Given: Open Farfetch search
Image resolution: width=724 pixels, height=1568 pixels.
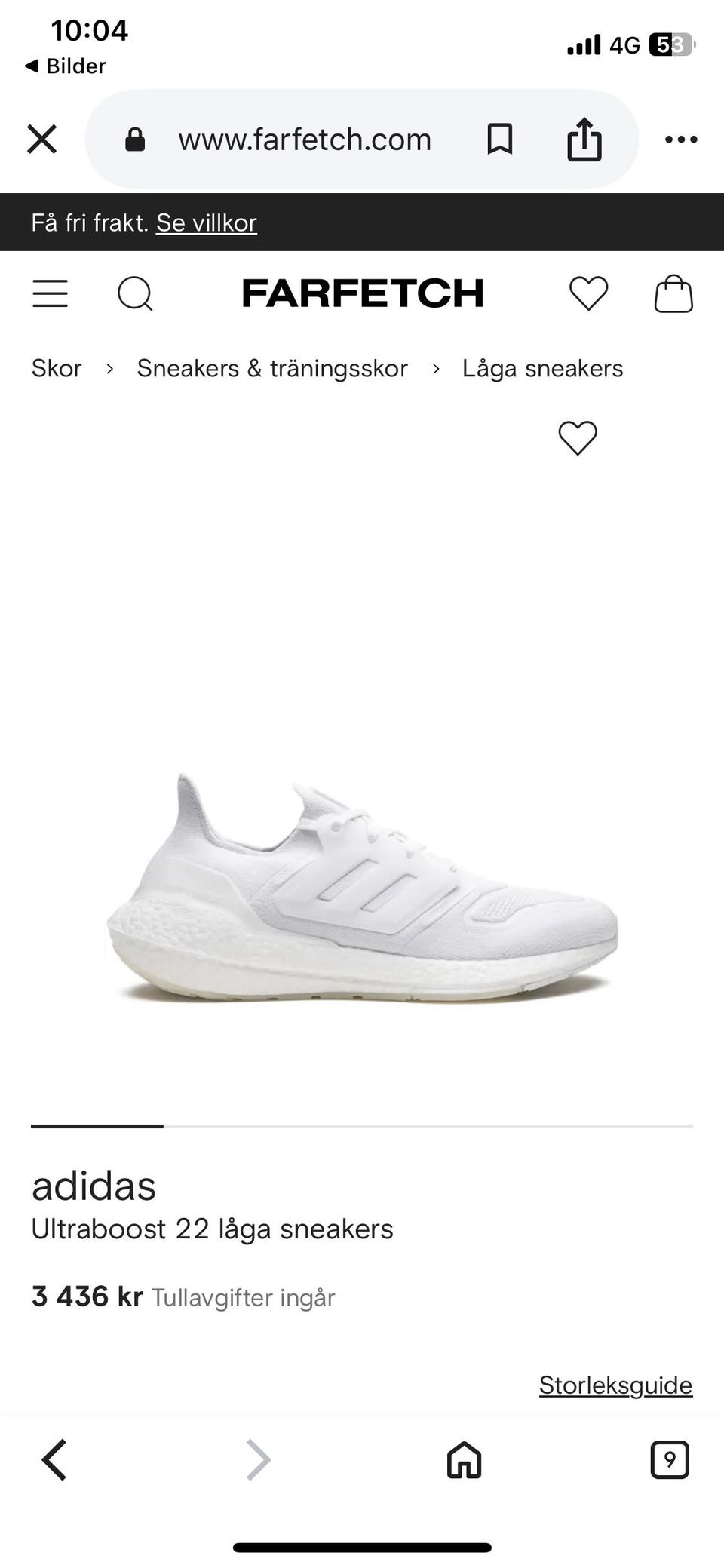Looking at the screenshot, I should [x=135, y=293].
